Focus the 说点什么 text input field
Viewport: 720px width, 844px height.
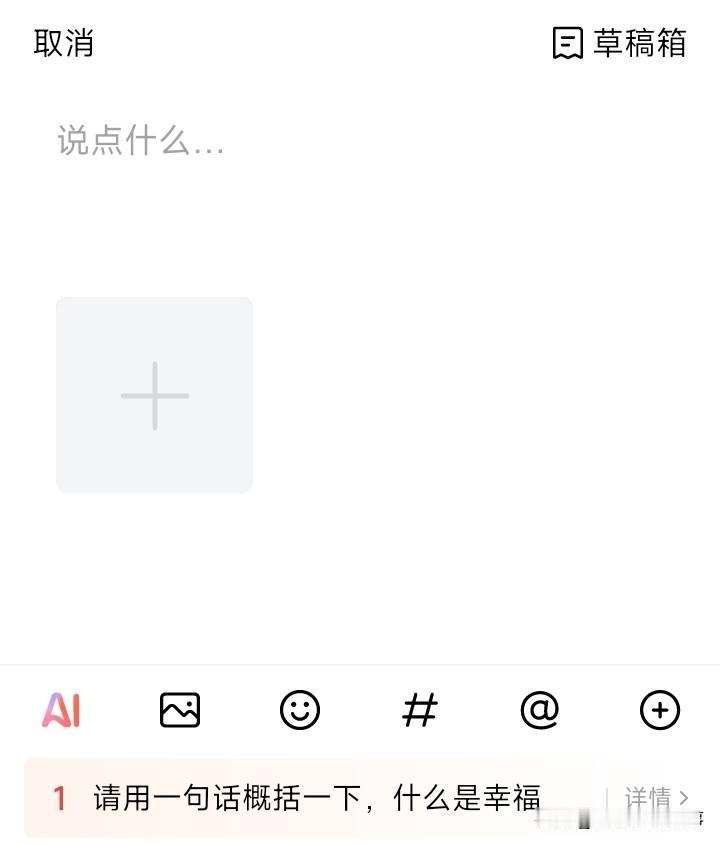click(x=140, y=143)
